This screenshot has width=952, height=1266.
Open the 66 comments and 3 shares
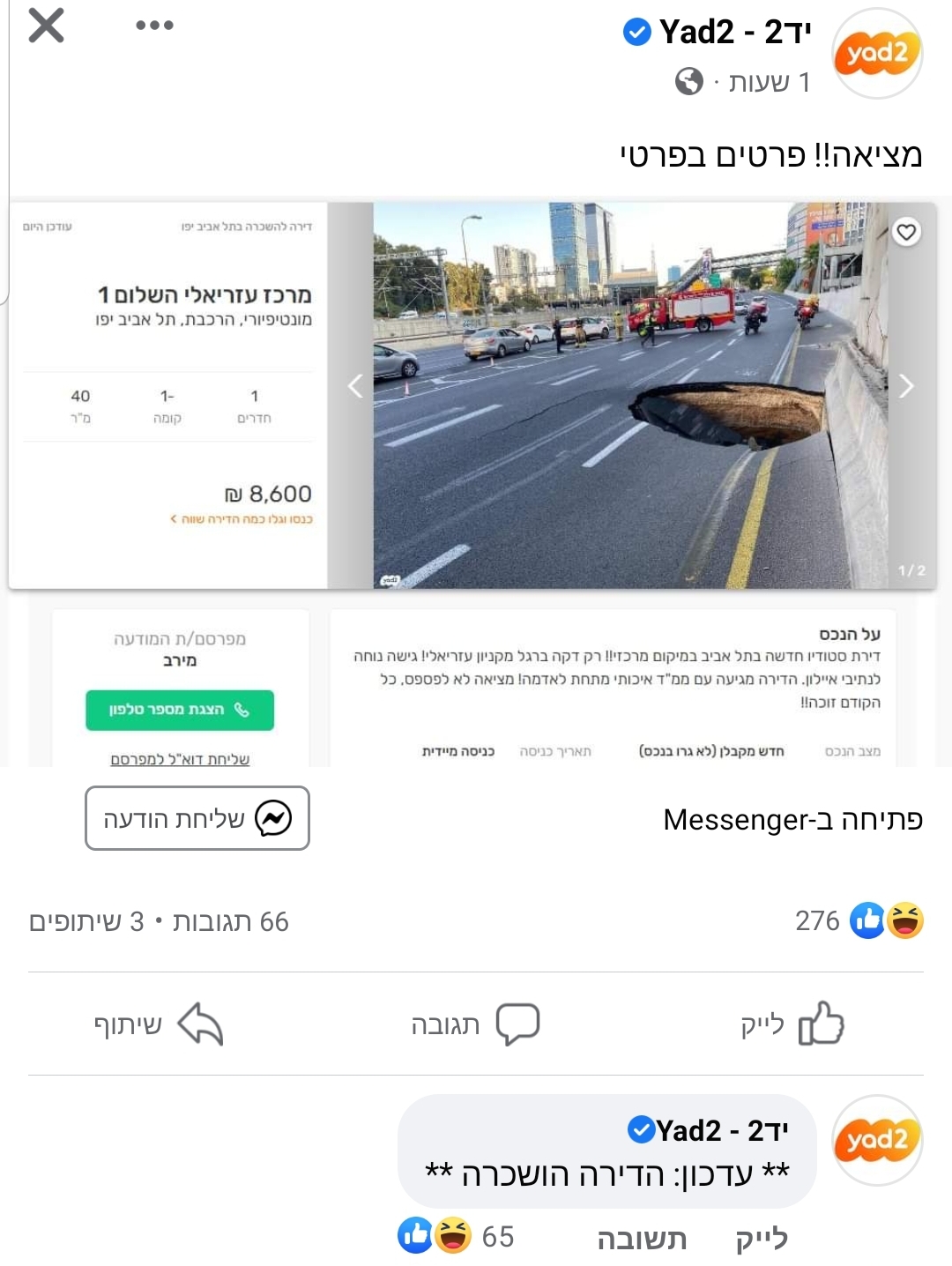tap(159, 921)
